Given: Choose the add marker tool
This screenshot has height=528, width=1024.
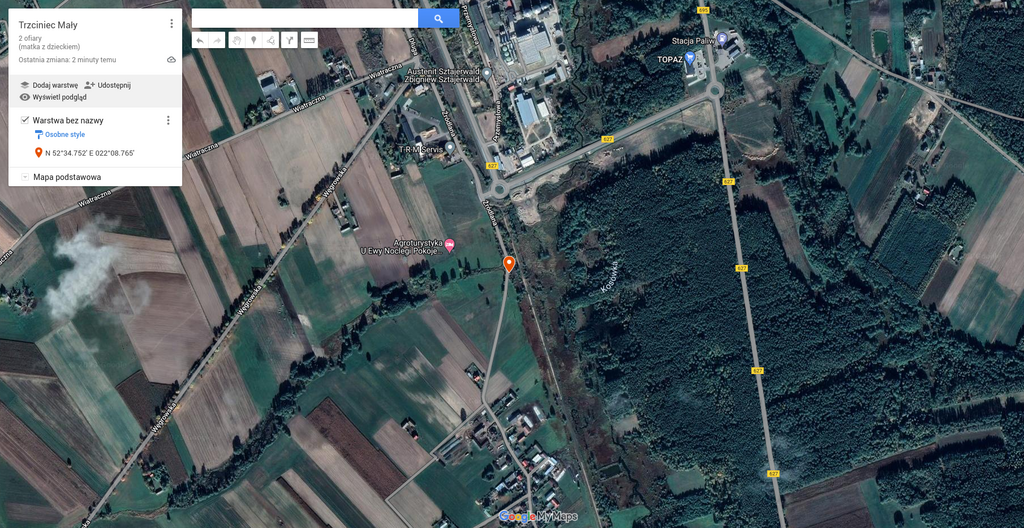Looking at the screenshot, I should 253,40.
